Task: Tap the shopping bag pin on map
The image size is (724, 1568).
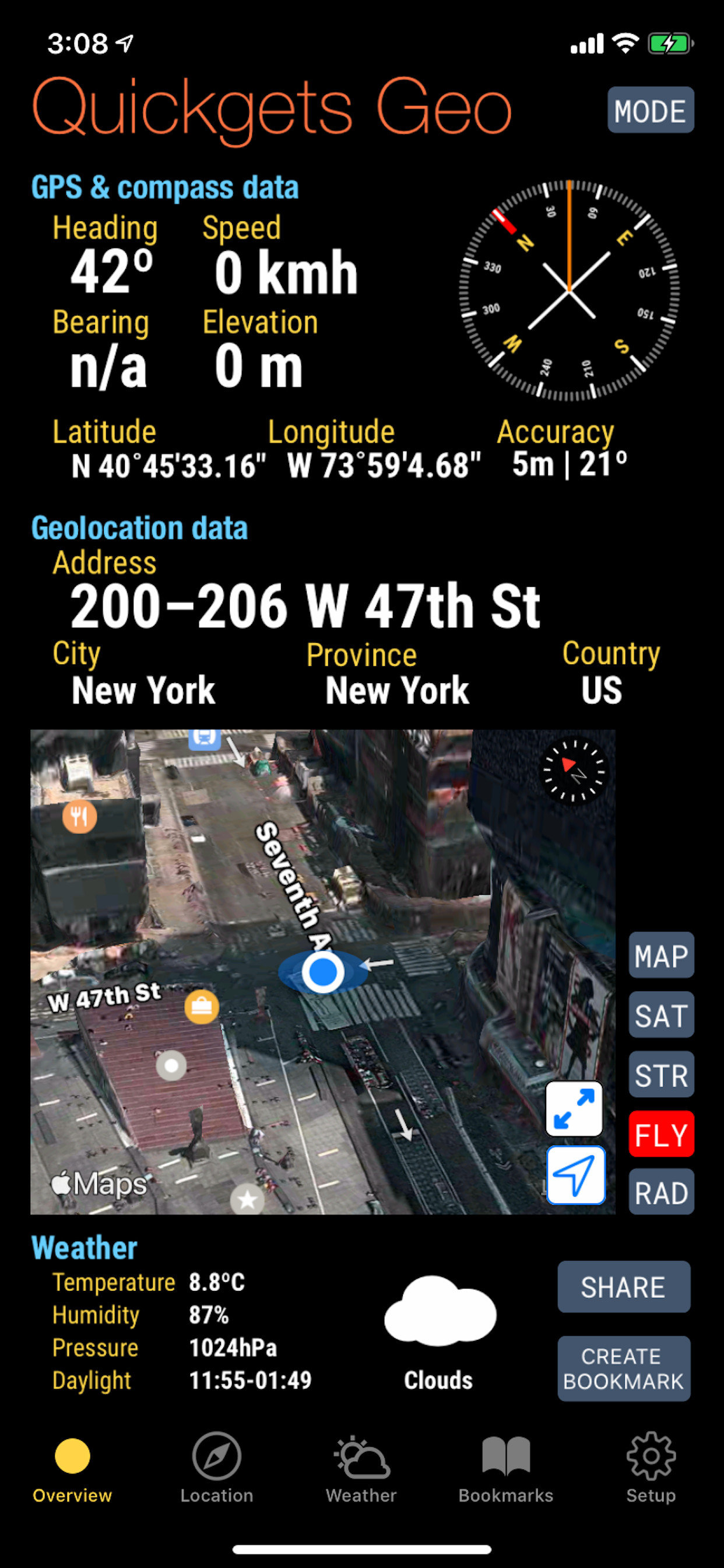Action: pyautogui.click(x=202, y=1007)
